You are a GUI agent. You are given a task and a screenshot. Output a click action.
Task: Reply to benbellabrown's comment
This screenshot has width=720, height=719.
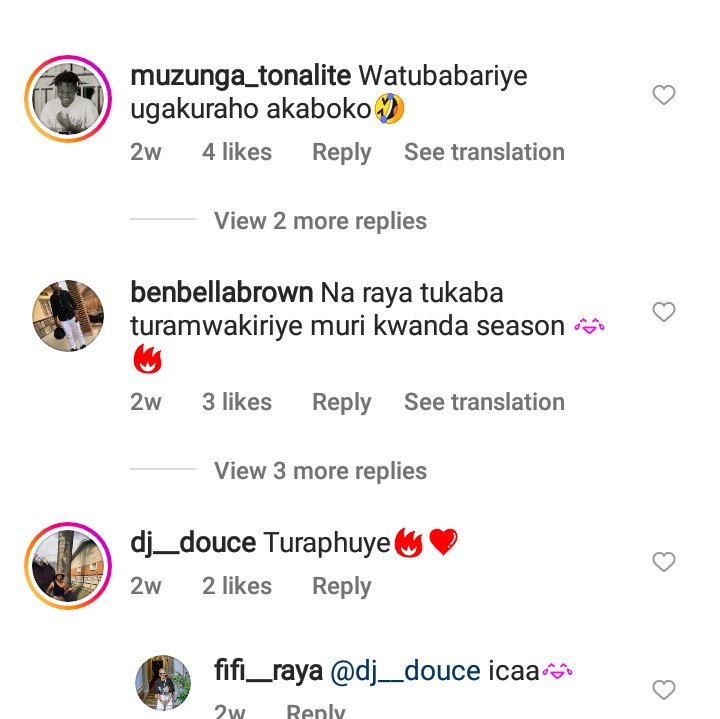click(341, 402)
